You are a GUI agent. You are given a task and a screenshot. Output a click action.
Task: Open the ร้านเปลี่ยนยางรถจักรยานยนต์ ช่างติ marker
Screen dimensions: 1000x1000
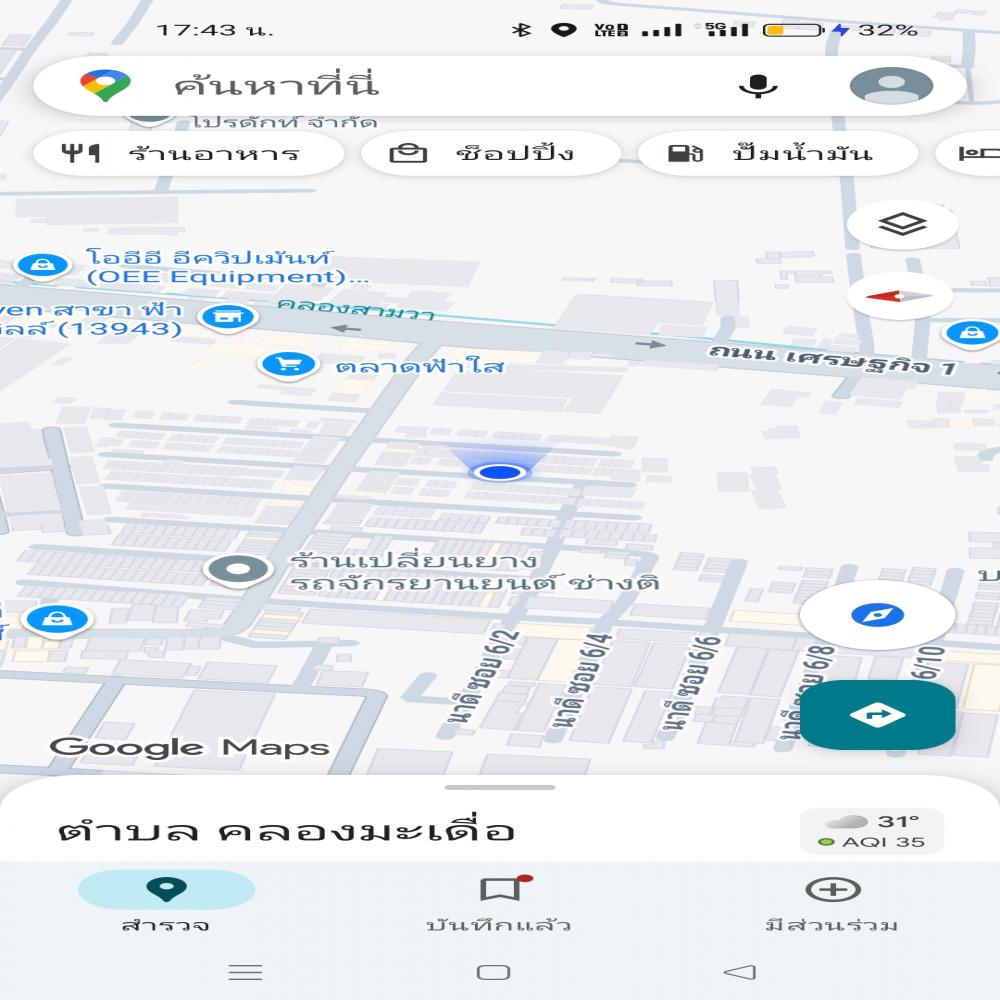(x=238, y=570)
